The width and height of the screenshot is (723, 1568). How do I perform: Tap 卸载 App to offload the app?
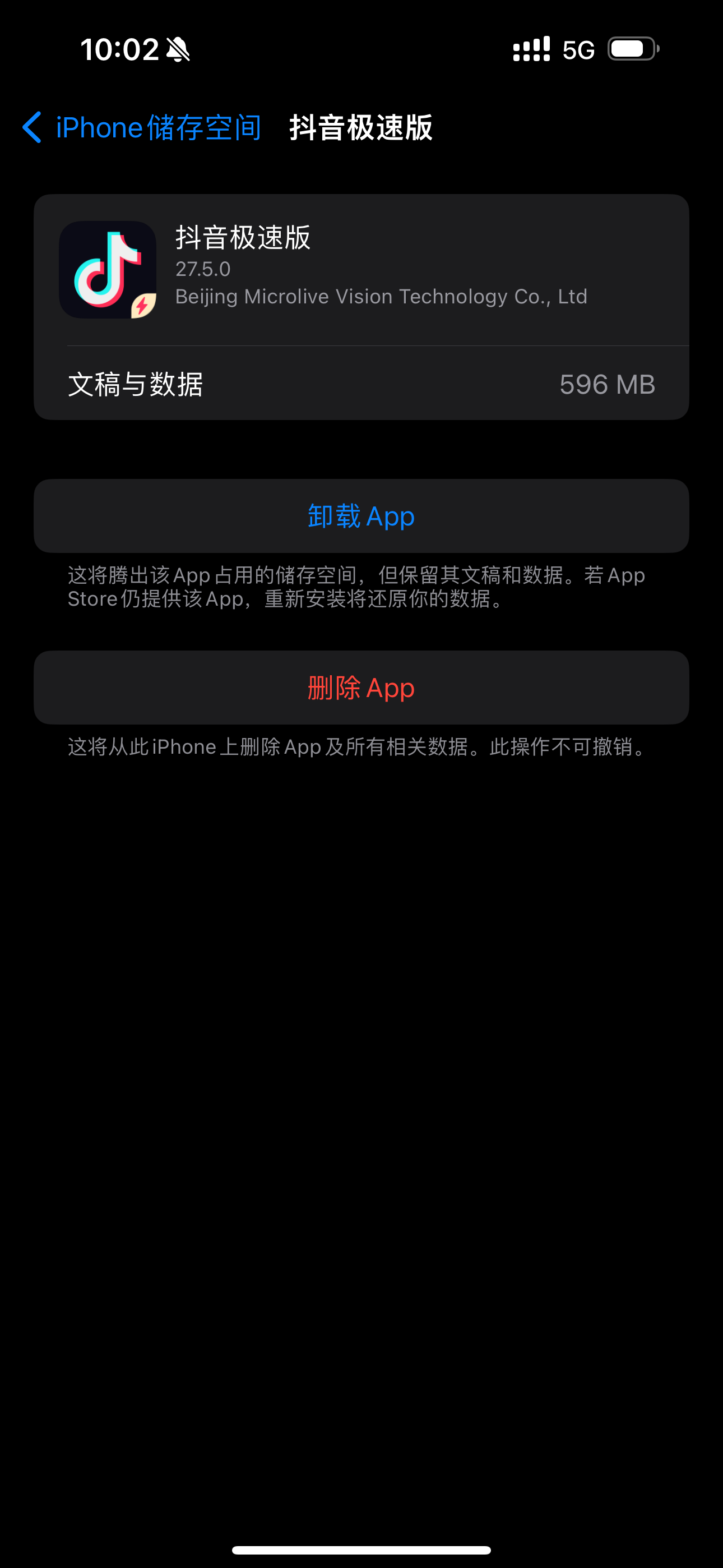click(361, 516)
